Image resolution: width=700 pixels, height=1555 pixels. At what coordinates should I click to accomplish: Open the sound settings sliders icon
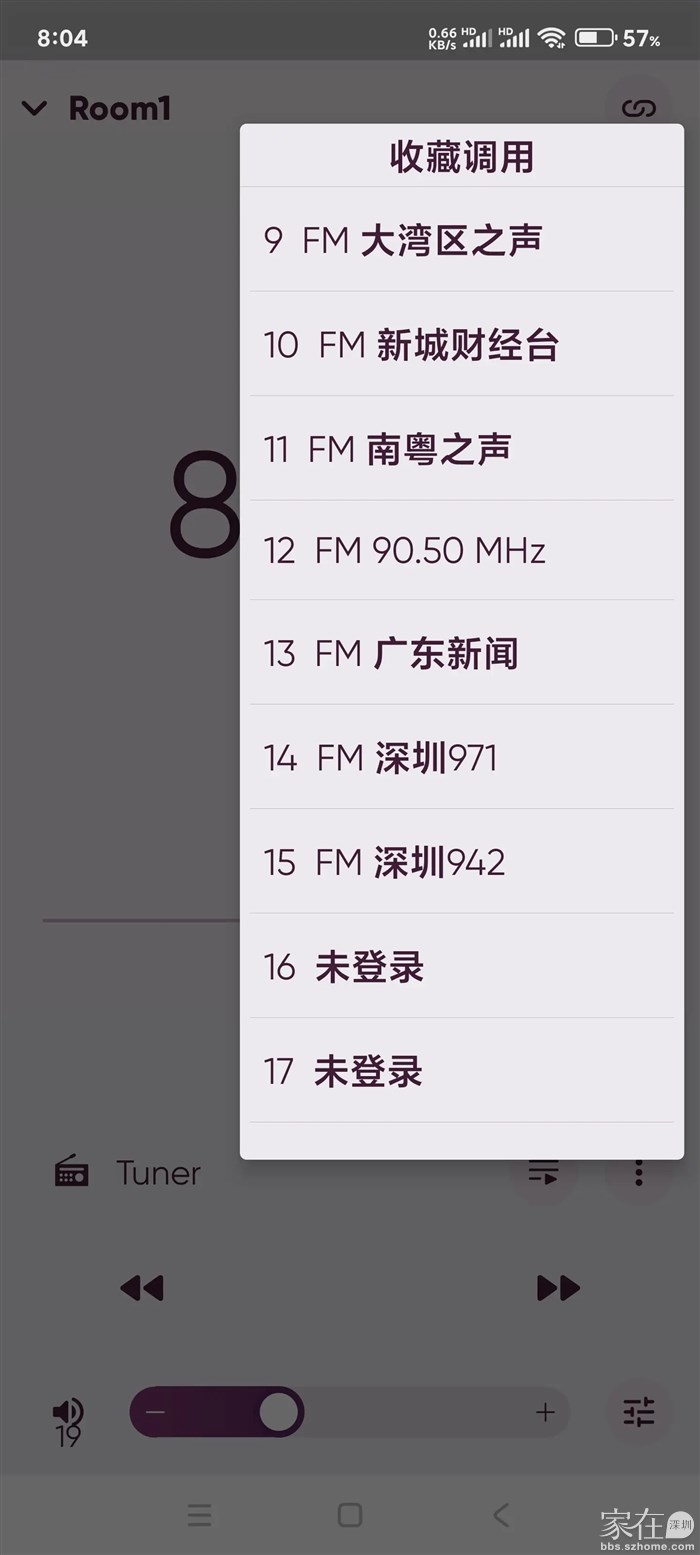tap(638, 1412)
